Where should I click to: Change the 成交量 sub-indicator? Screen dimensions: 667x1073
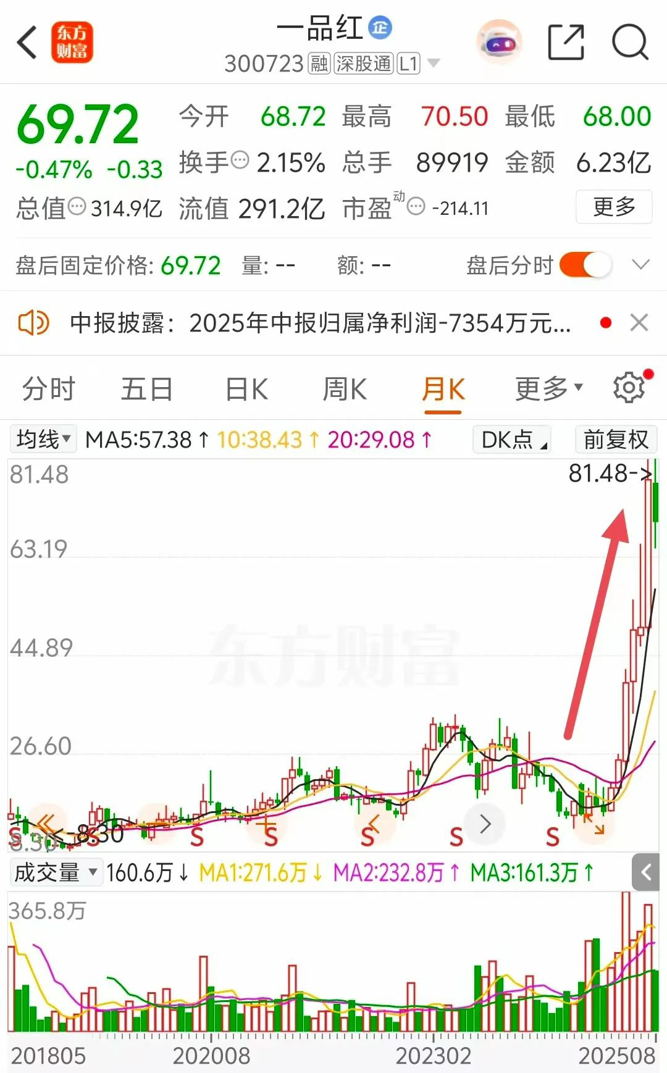(55, 873)
